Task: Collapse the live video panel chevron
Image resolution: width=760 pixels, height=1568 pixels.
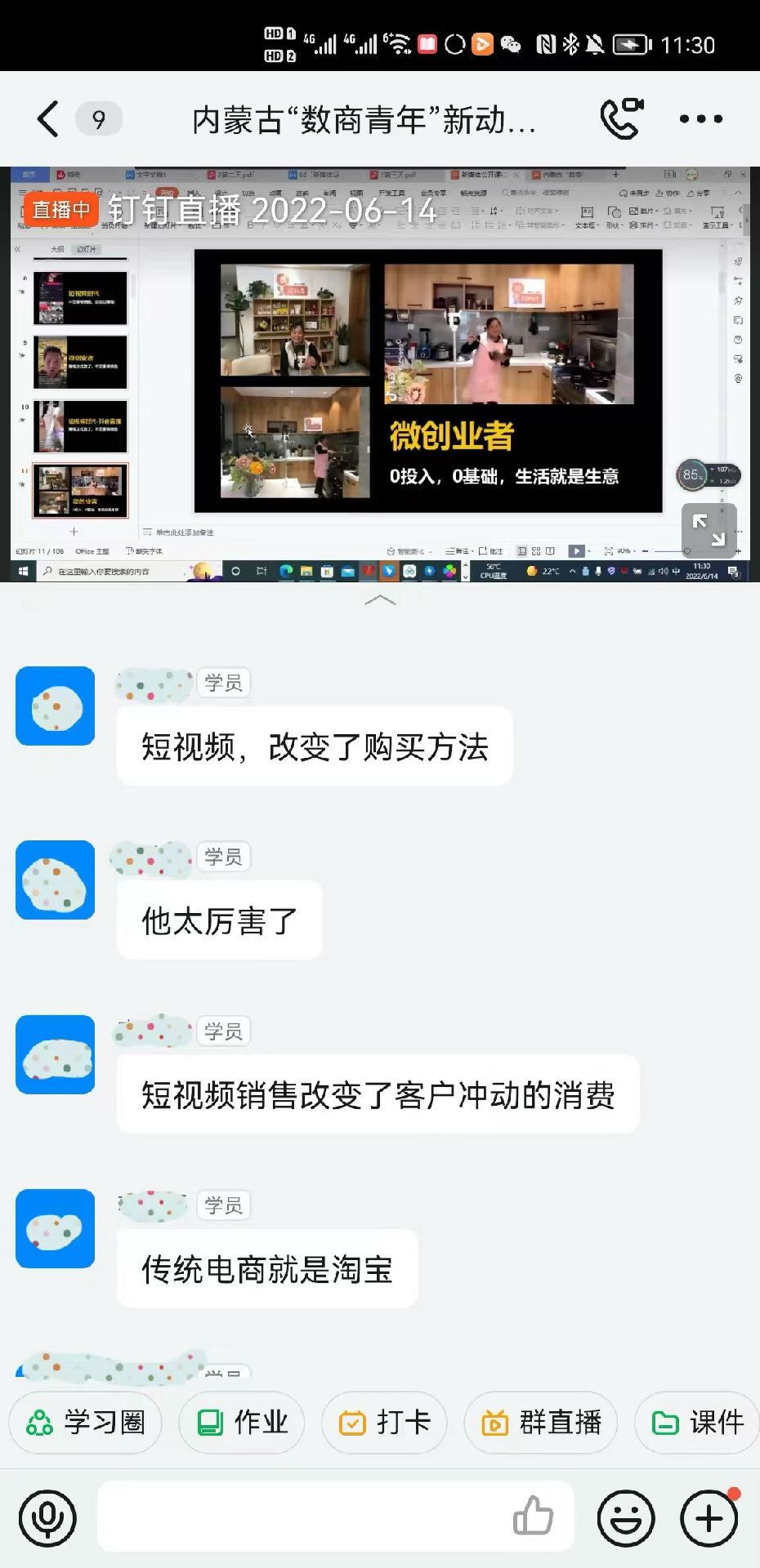Action: 380,601
